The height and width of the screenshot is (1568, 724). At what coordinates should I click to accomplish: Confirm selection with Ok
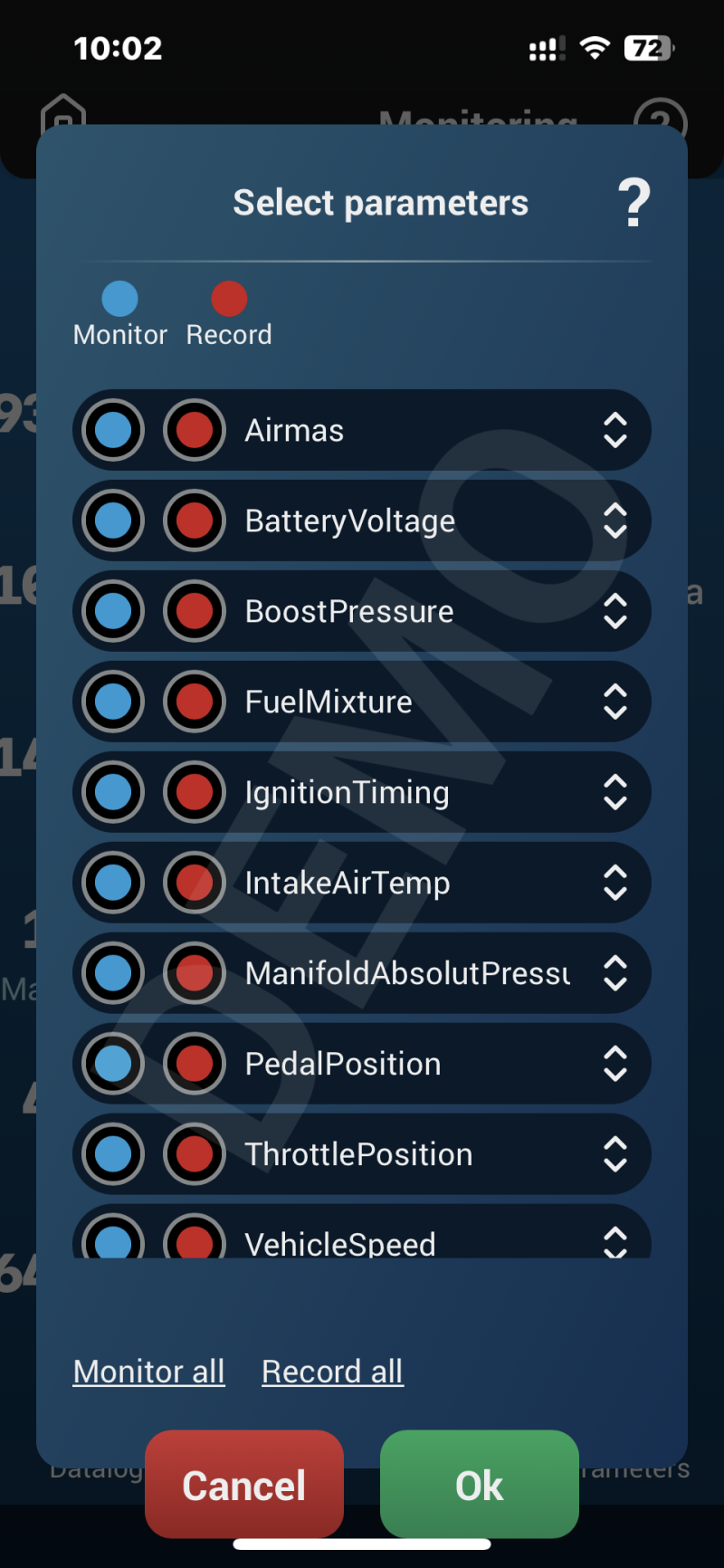click(x=480, y=1485)
